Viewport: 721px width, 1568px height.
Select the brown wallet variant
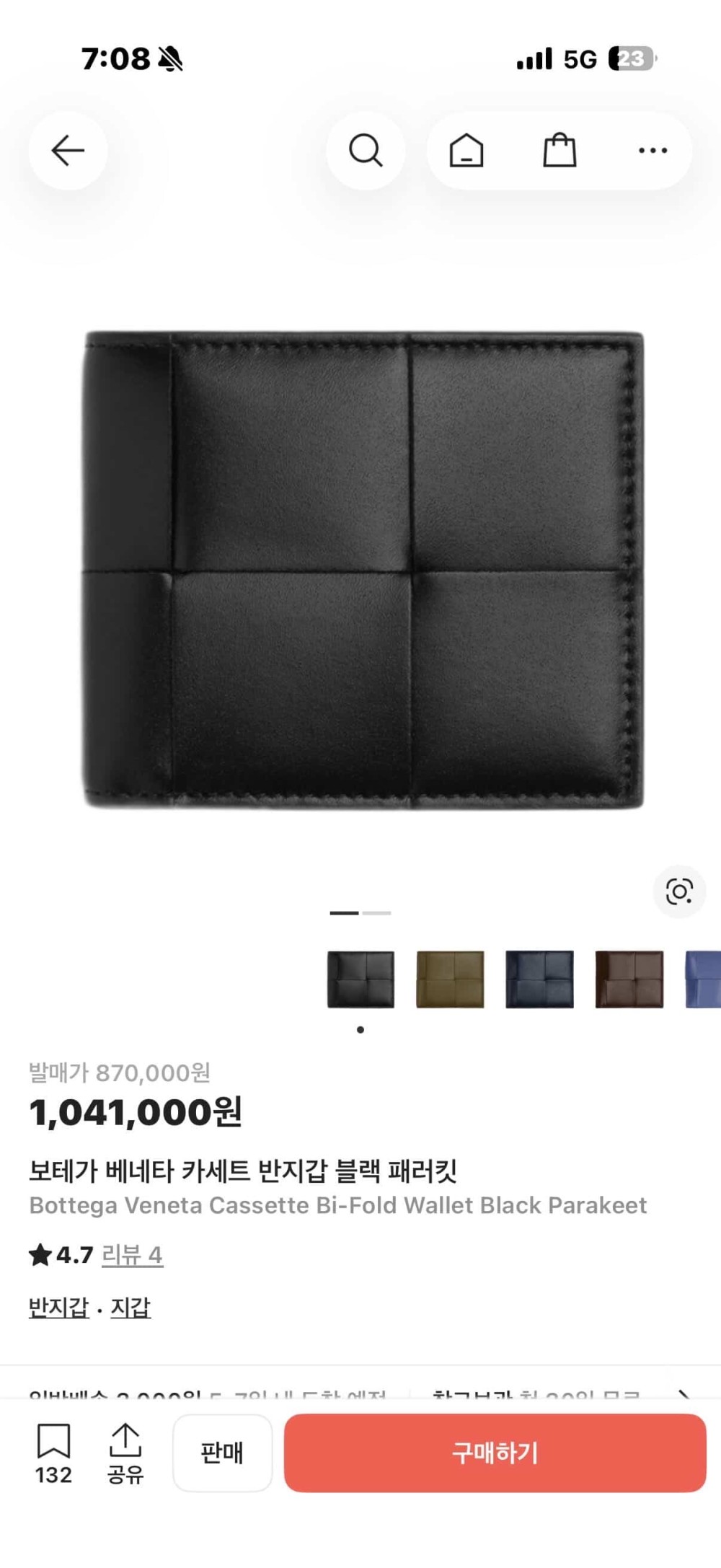(629, 979)
